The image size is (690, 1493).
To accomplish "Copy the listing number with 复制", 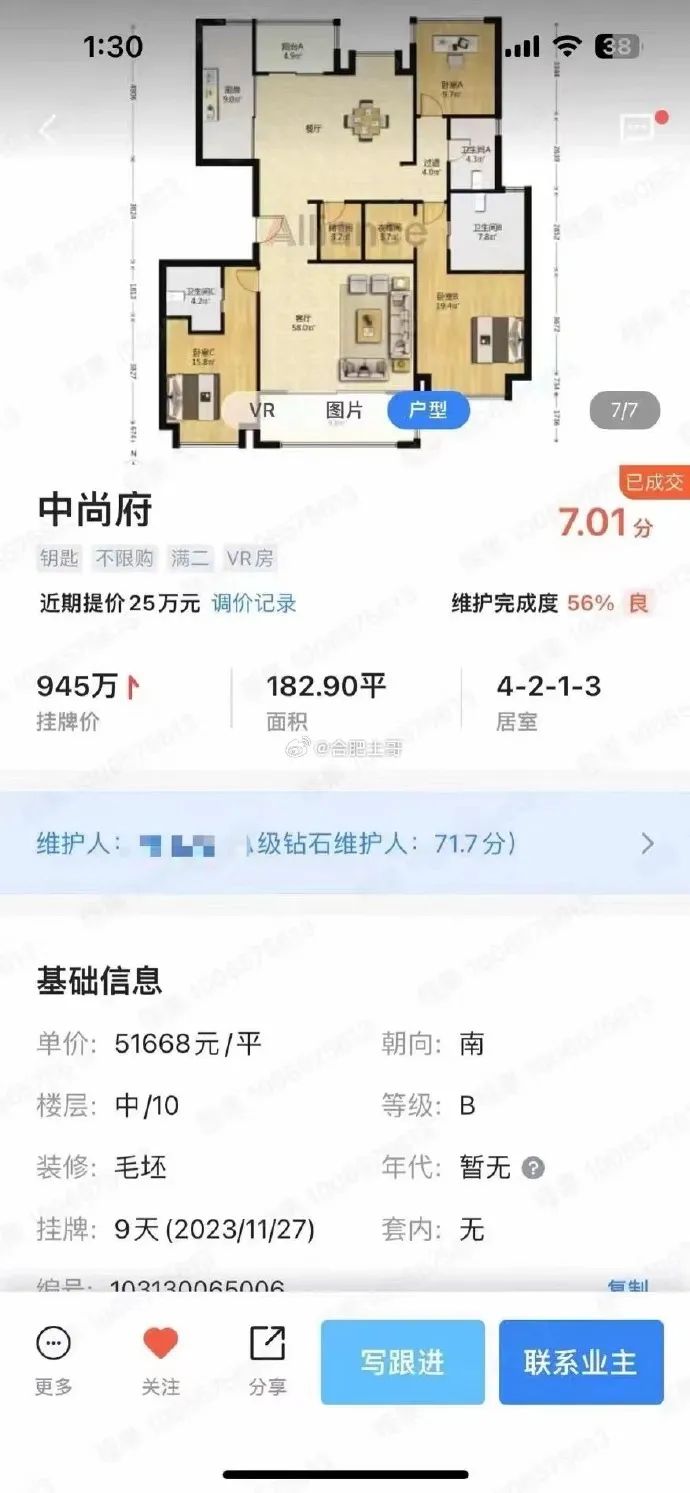I will click(x=628, y=1287).
